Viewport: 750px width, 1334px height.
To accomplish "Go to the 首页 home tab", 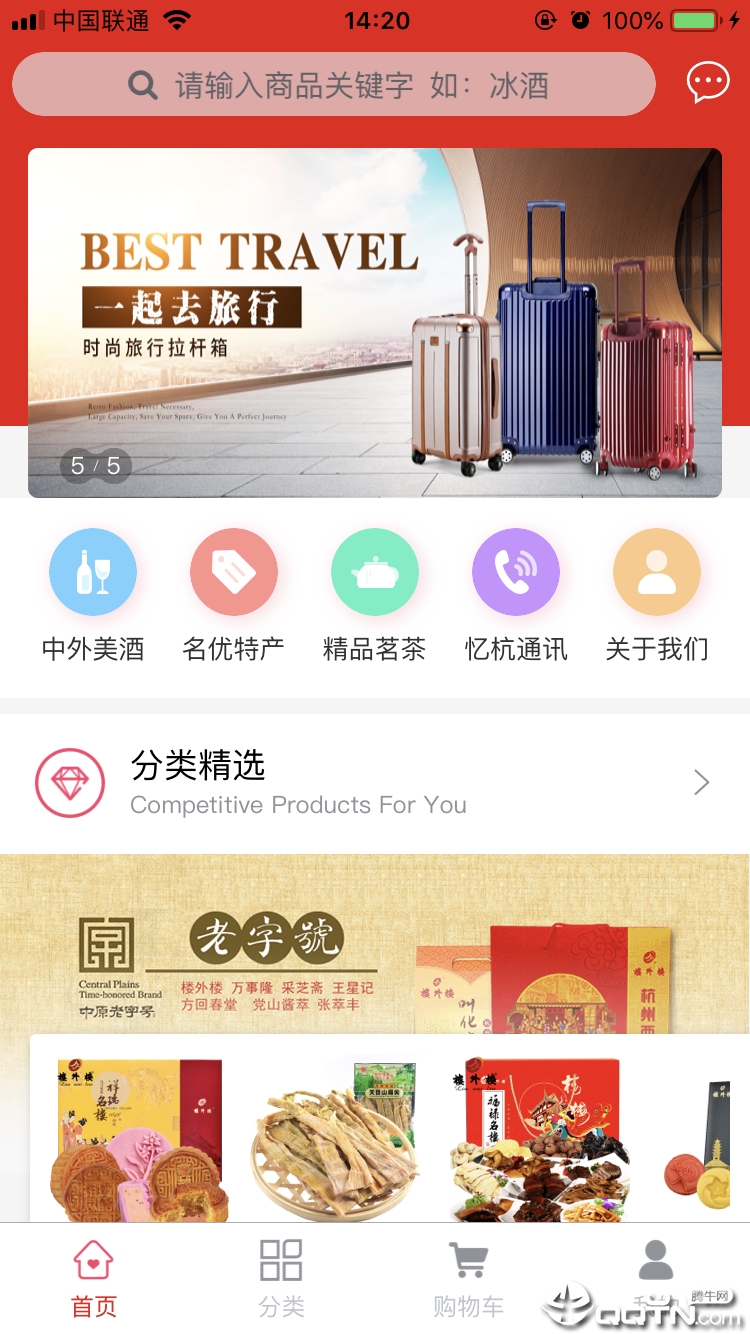I will (x=94, y=1278).
